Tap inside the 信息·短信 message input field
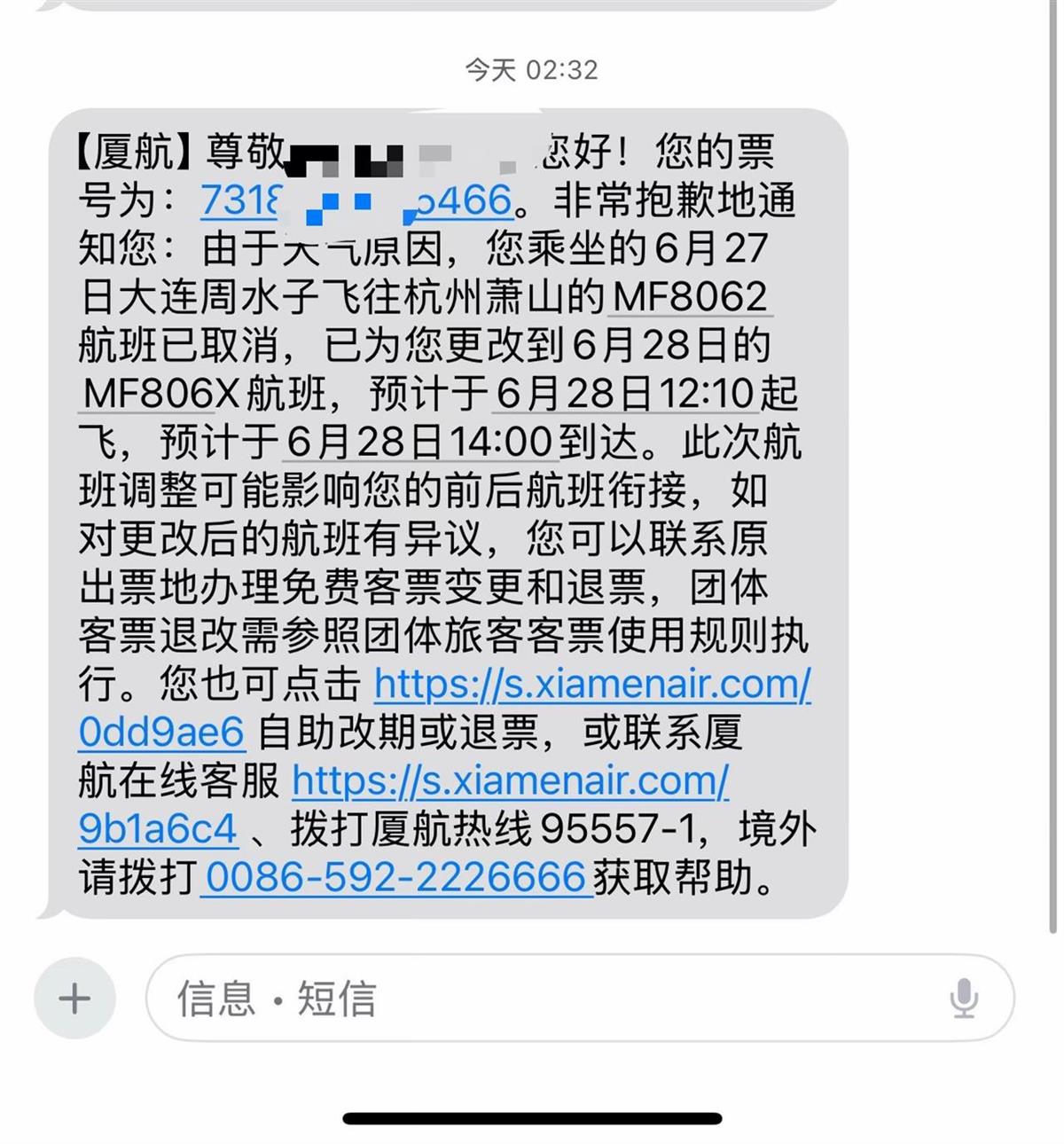The height and width of the screenshot is (1144, 1064). [443, 998]
